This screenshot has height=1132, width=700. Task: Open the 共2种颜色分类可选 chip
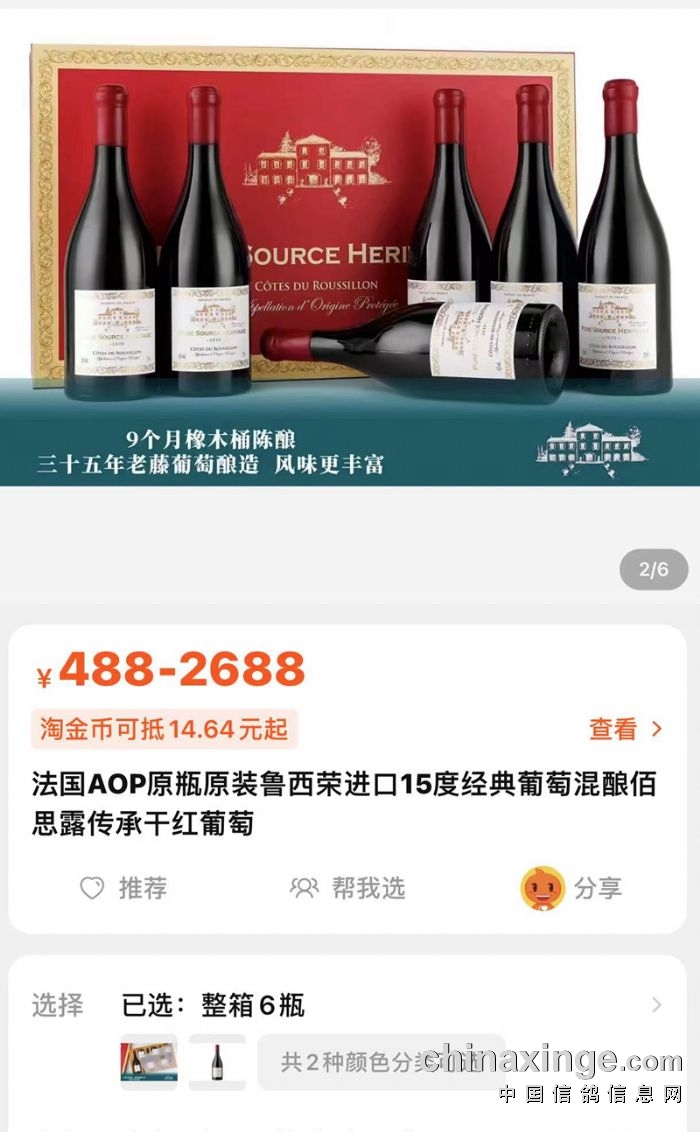380,1061
